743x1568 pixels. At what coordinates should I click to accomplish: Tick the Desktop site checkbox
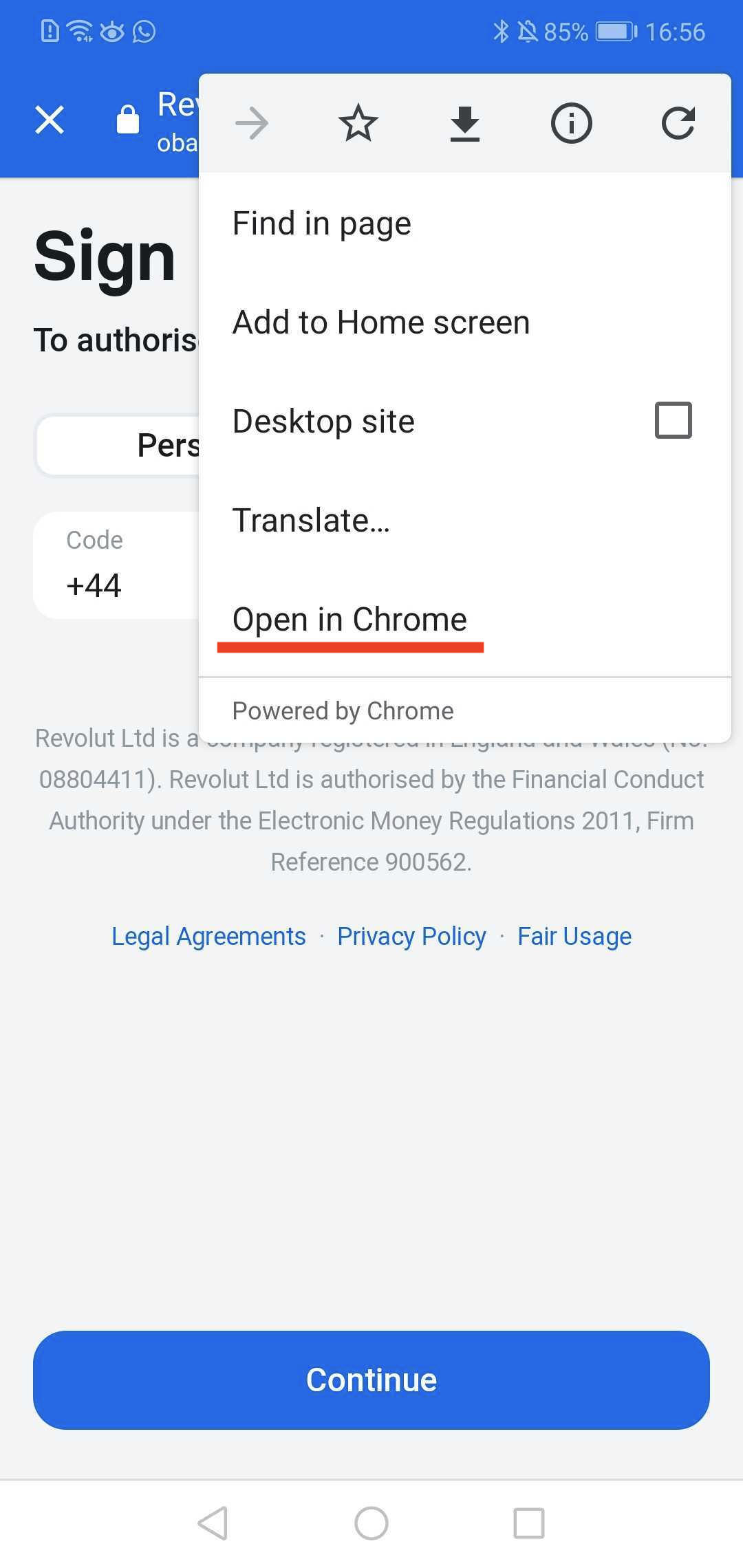tap(674, 420)
